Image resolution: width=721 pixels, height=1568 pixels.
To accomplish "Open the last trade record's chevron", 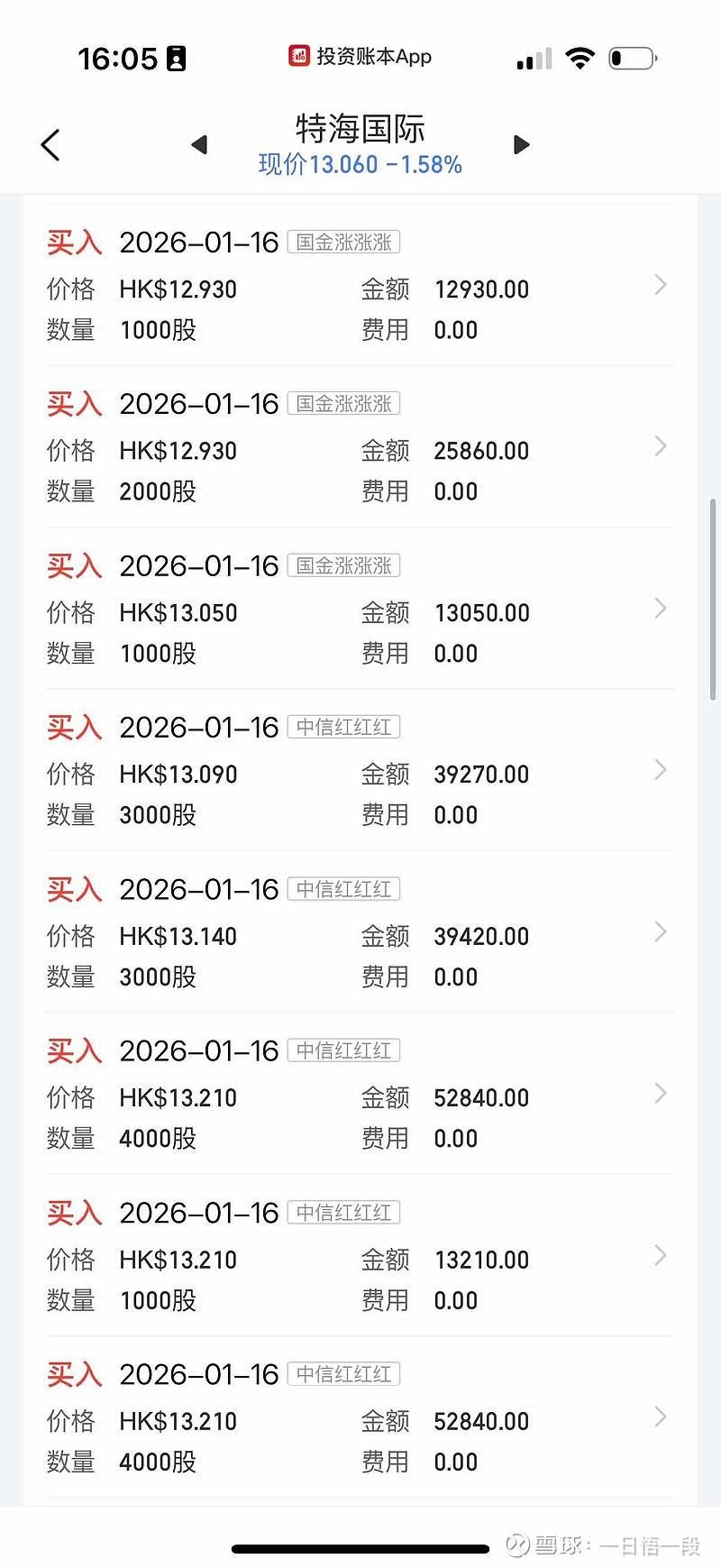I will click(661, 1418).
